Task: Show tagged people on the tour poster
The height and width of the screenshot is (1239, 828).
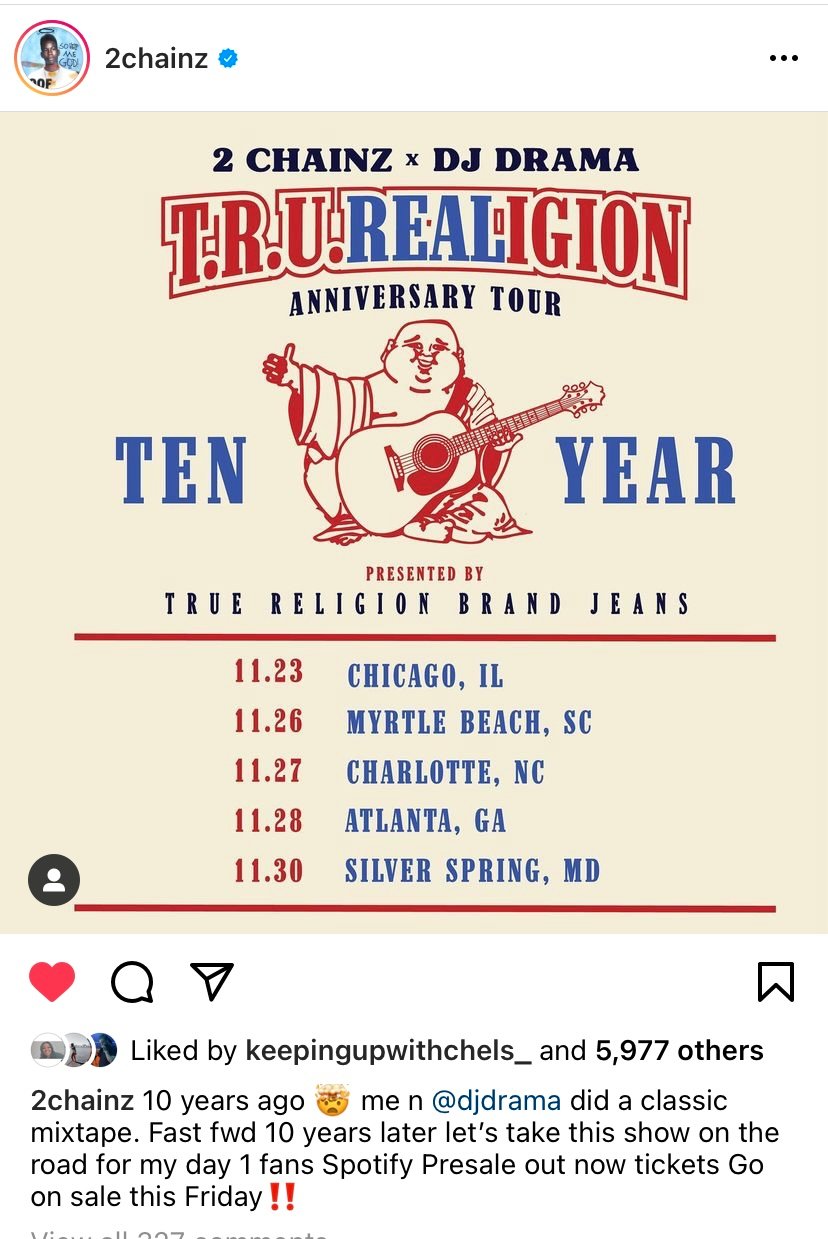Action: click(54, 880)
